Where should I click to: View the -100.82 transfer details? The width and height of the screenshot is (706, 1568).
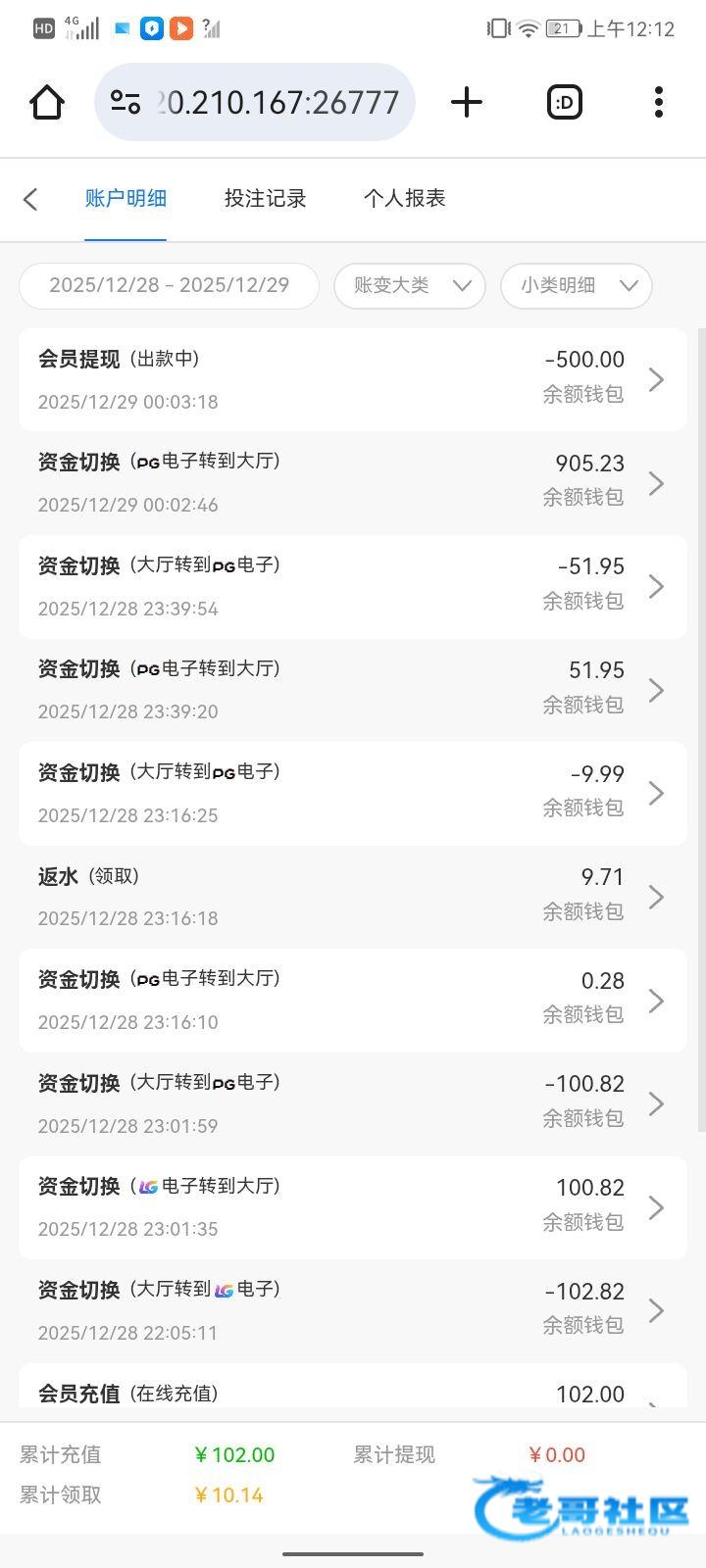(x=352, y=1103)
